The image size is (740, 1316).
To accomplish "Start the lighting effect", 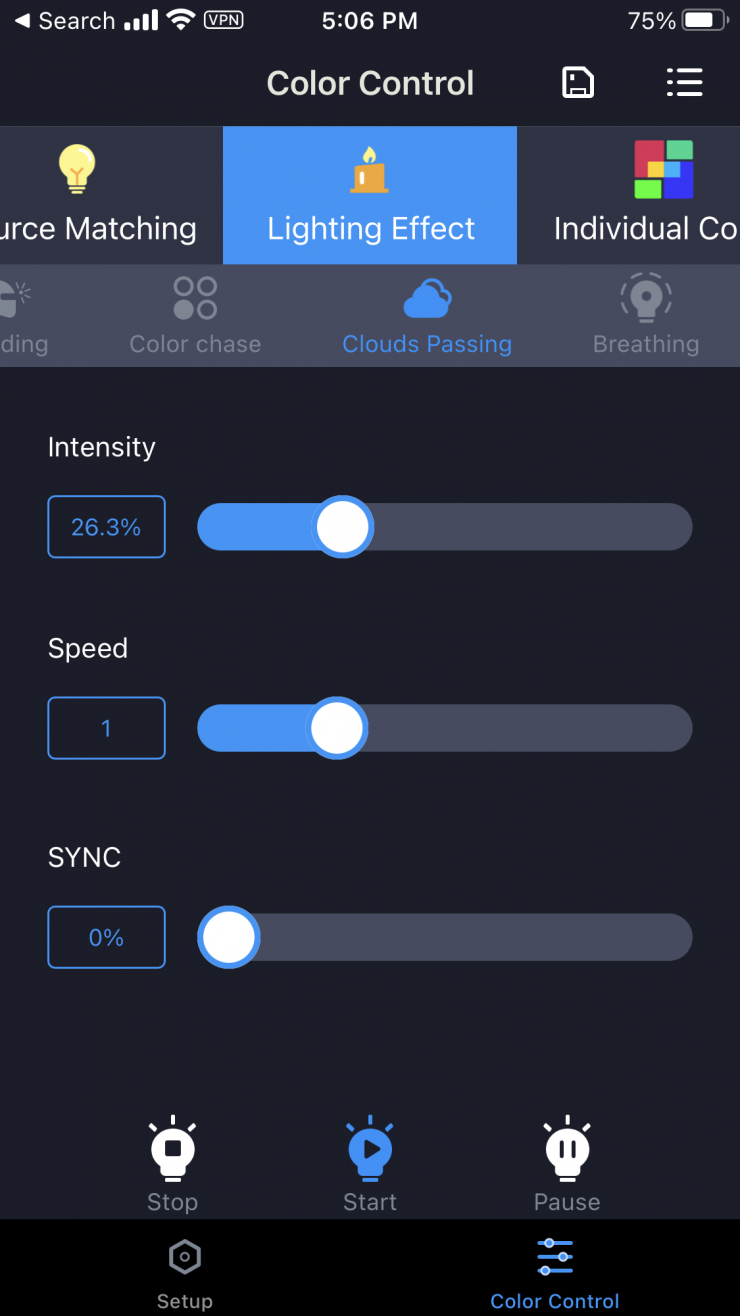I will (x=370, y=1164).
